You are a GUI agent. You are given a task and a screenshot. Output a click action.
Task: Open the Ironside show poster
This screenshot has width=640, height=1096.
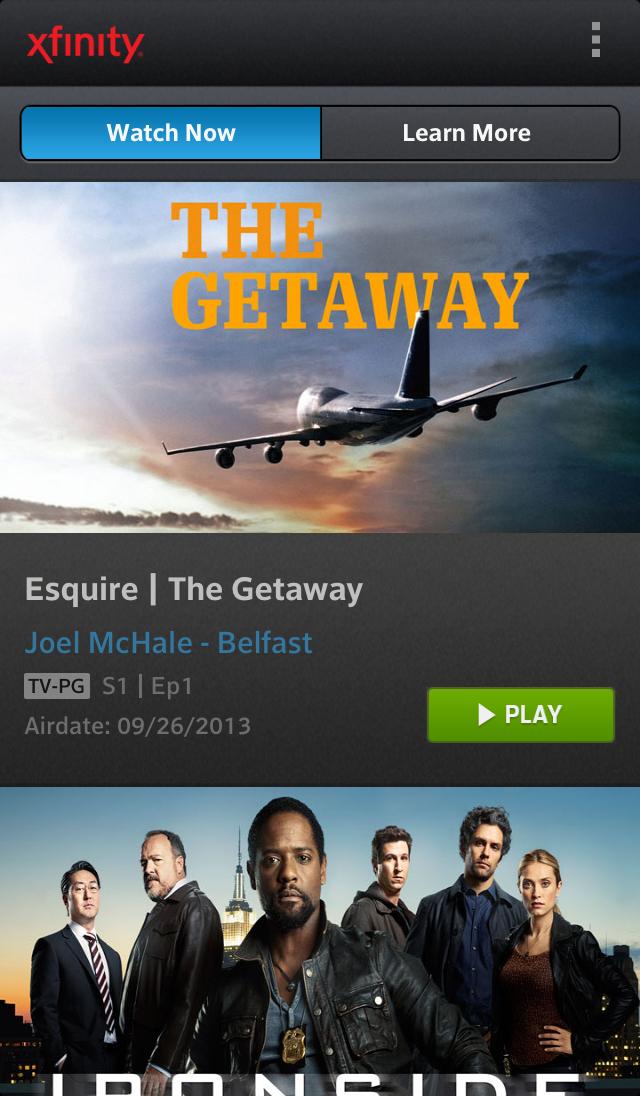coord(320,940)
